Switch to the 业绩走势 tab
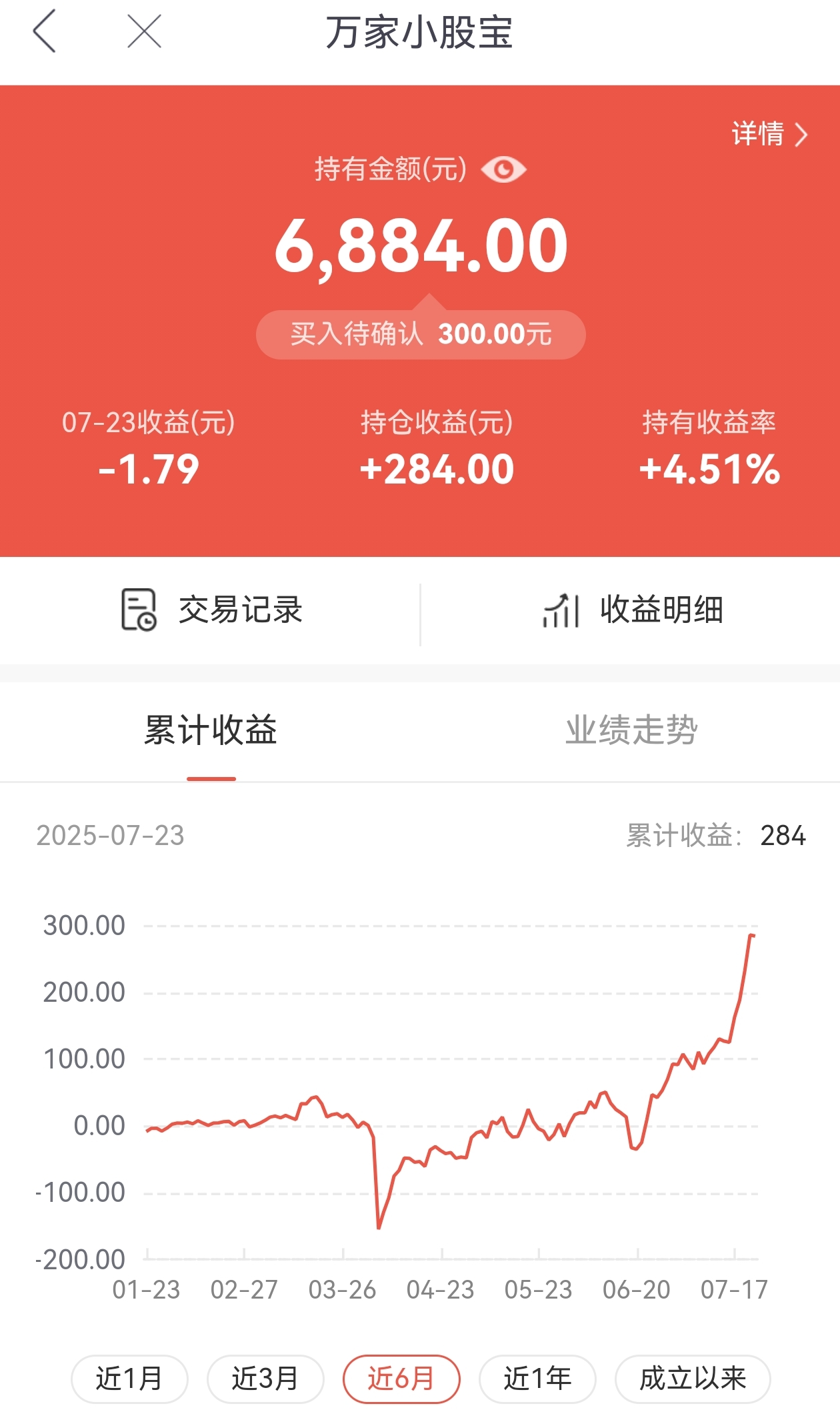 (x=631, y=730)
